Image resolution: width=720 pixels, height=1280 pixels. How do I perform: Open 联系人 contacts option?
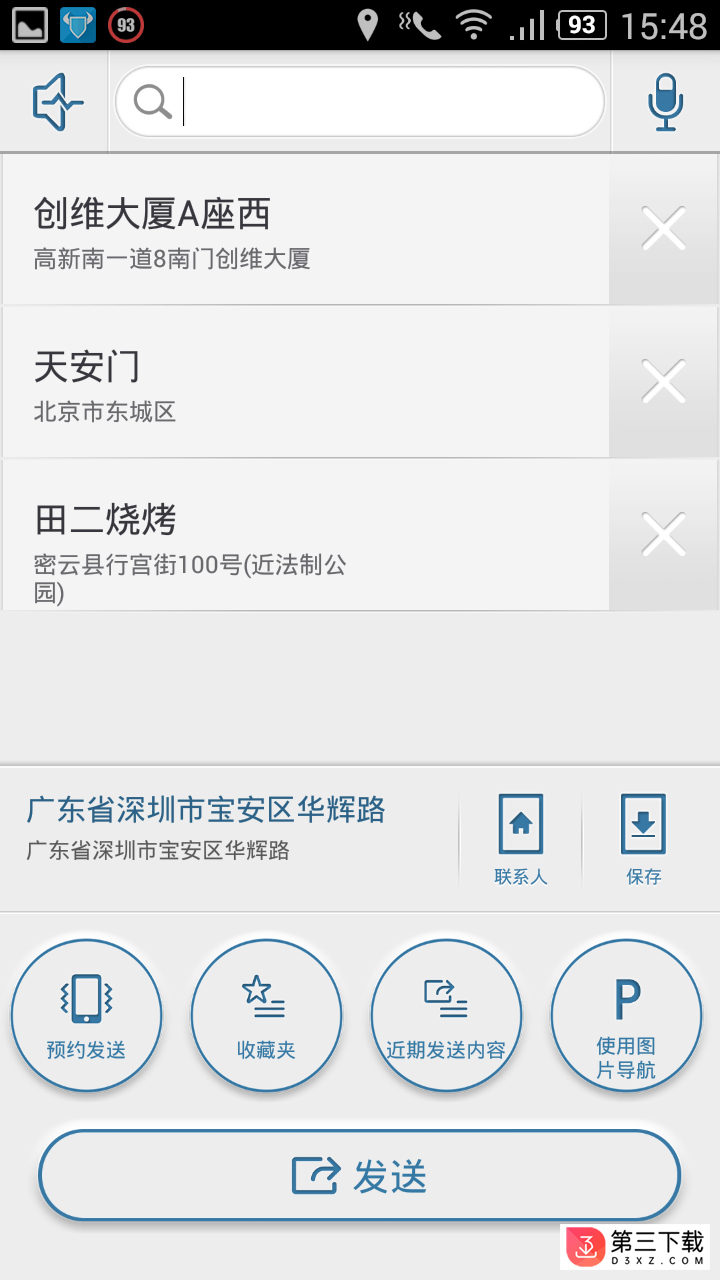pos(521,839)
